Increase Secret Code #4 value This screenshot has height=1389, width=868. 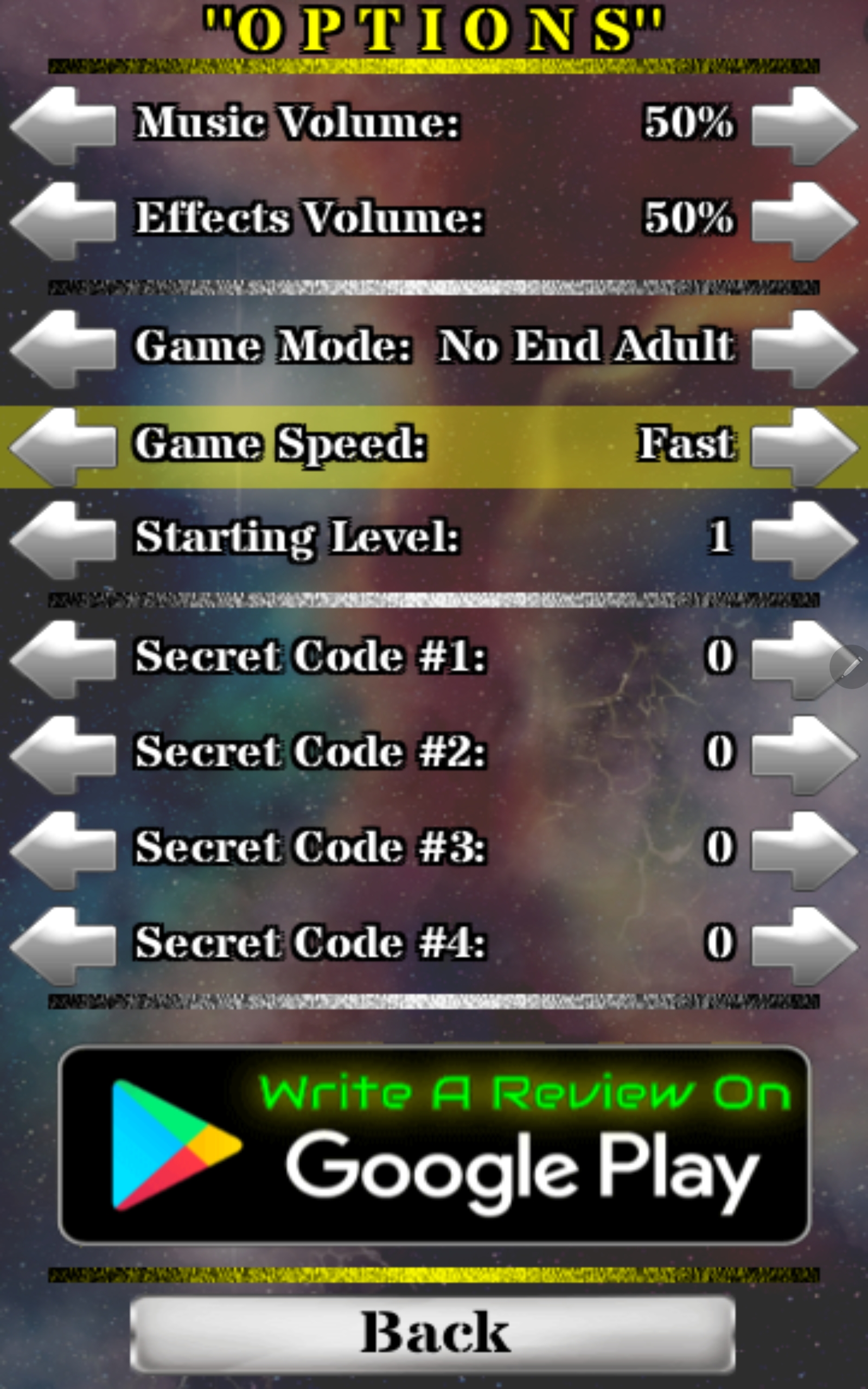coord(803,945)
